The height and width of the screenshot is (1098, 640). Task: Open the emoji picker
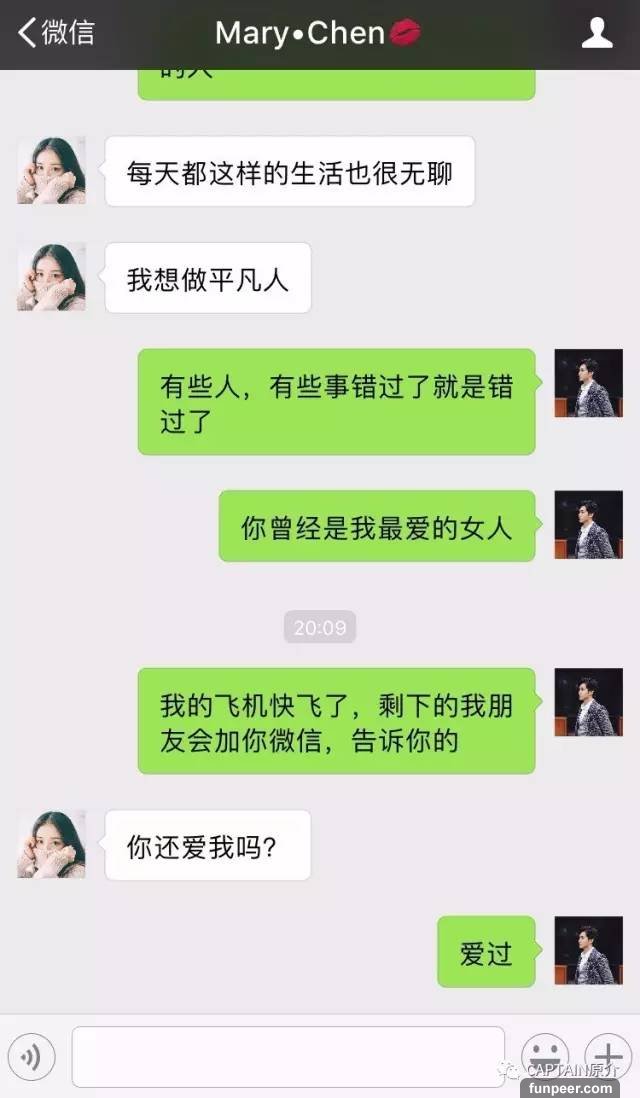pyautogui.click(x=545, y=1054)
